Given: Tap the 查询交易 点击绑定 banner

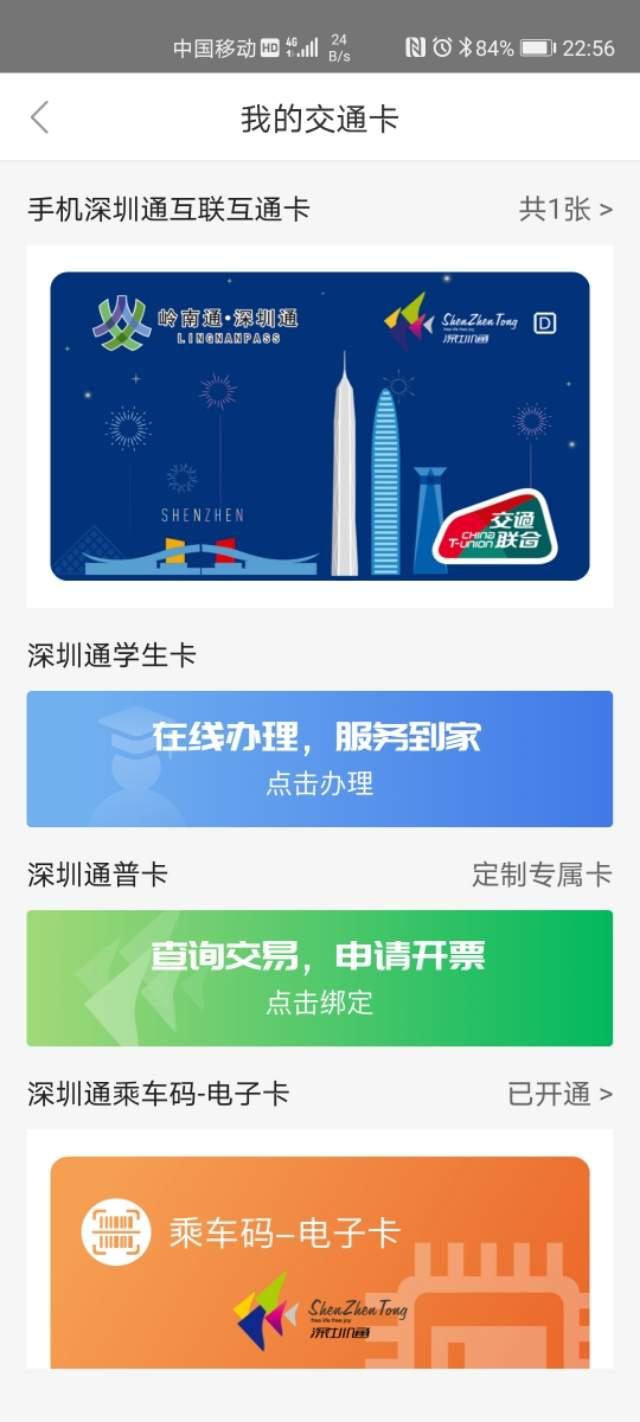Looking at the screenshot, I should tap(320, 978).
